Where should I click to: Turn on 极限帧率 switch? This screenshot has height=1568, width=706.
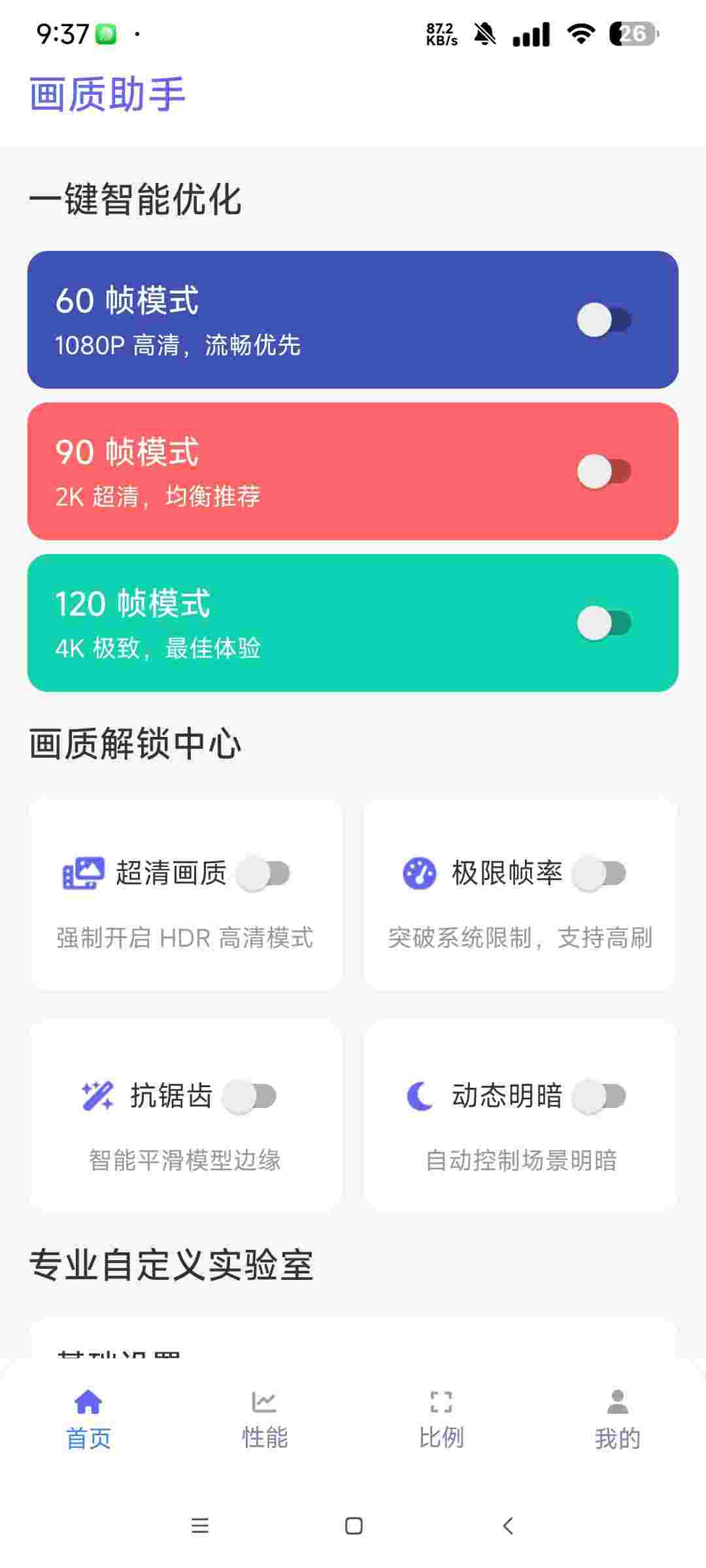[x=599, y=874]
